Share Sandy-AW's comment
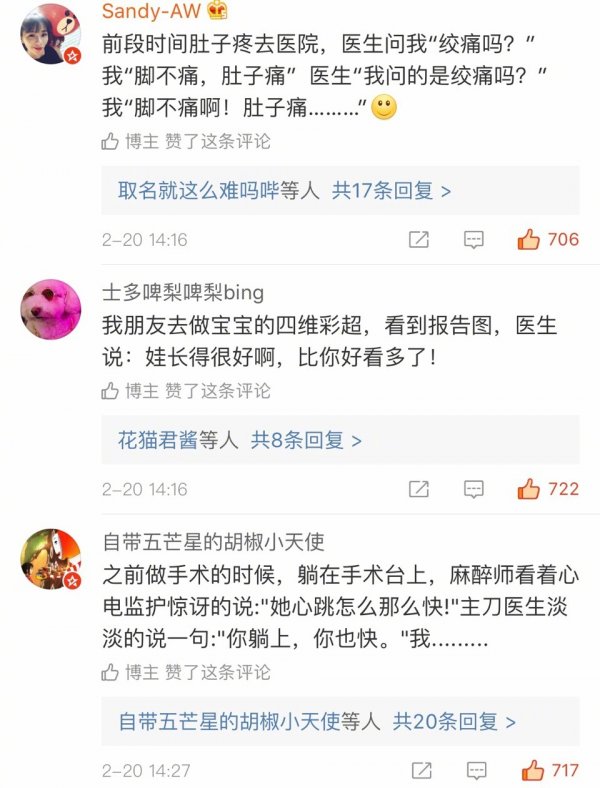The width and height of the screenshot is (600, 788). click(x=420, y=240)
